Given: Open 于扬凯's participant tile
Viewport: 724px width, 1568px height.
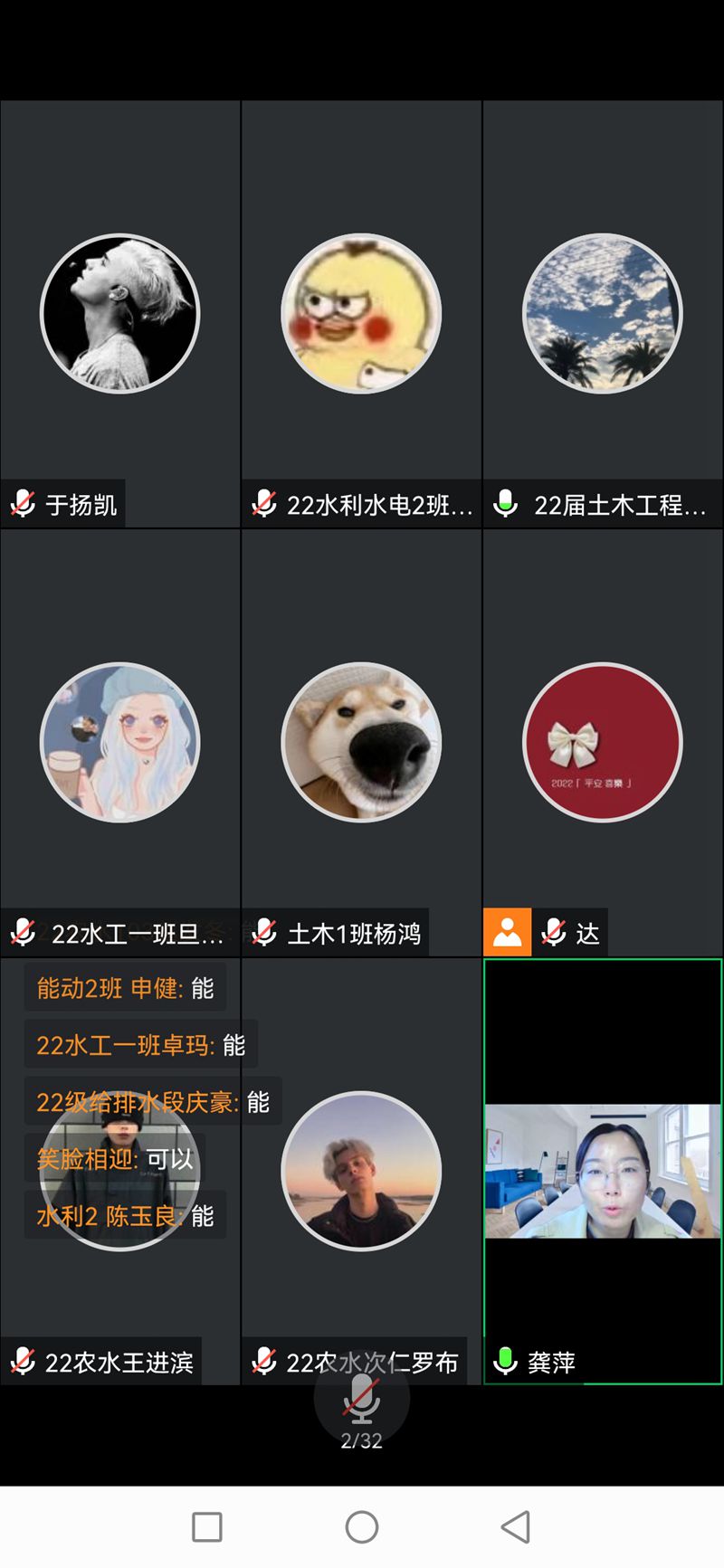Looking at the screenshot, I should pos(120,313).
